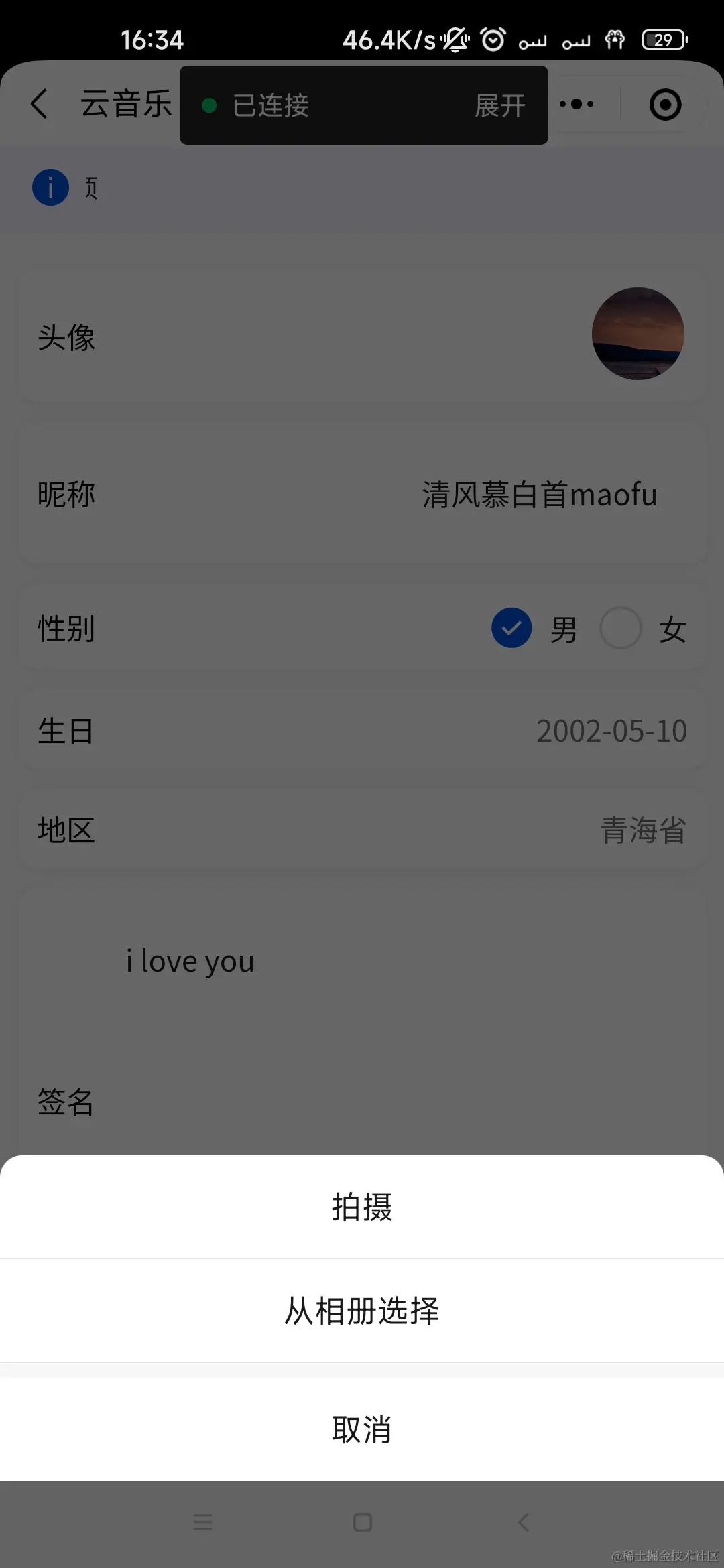Screen dimensions: 724x1568
Task: Select the 女 gender radio button
Action: click(620, 629)
